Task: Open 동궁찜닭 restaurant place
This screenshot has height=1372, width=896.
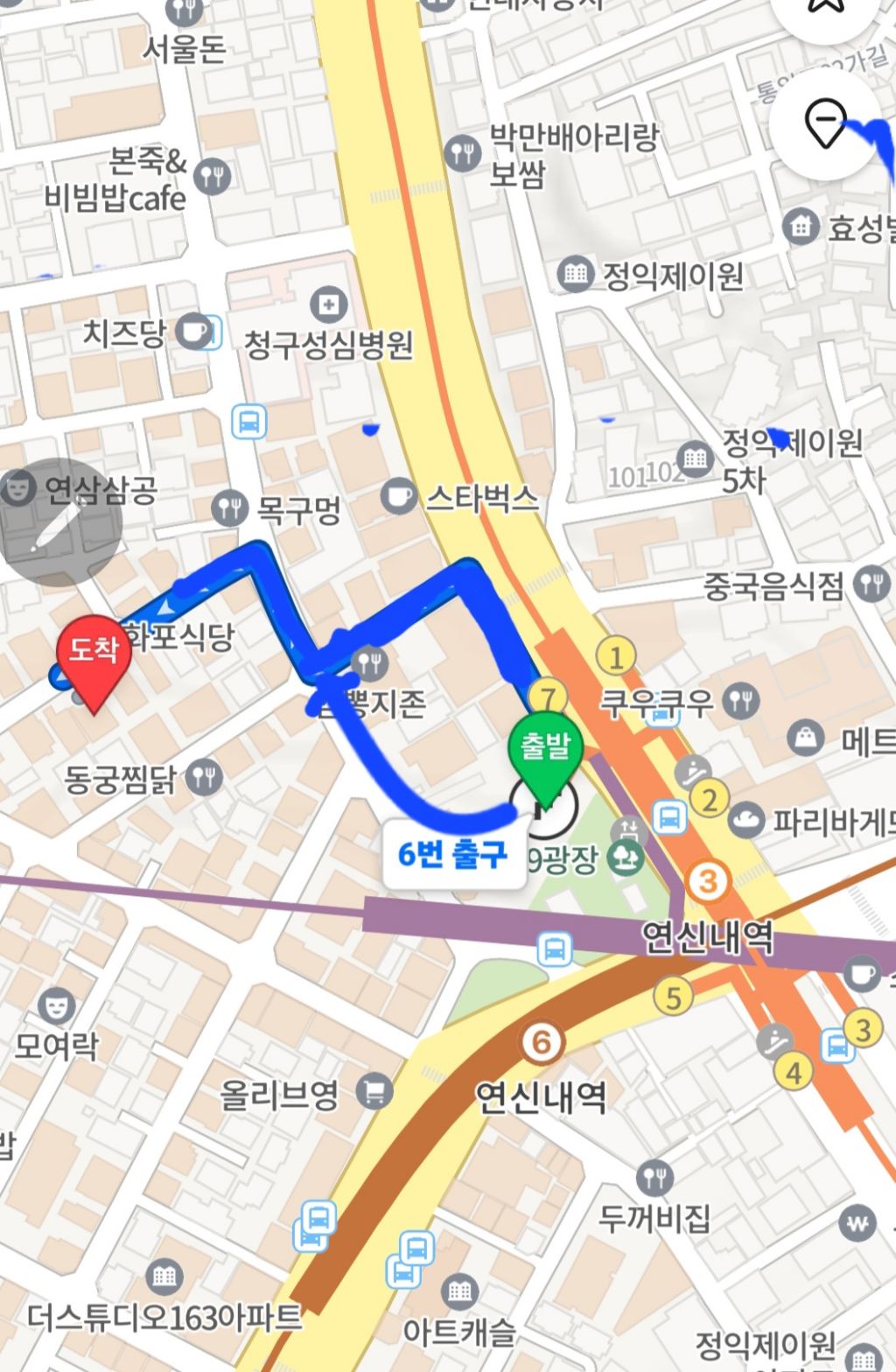Action: pyautogui.click(x=204, y=776)
